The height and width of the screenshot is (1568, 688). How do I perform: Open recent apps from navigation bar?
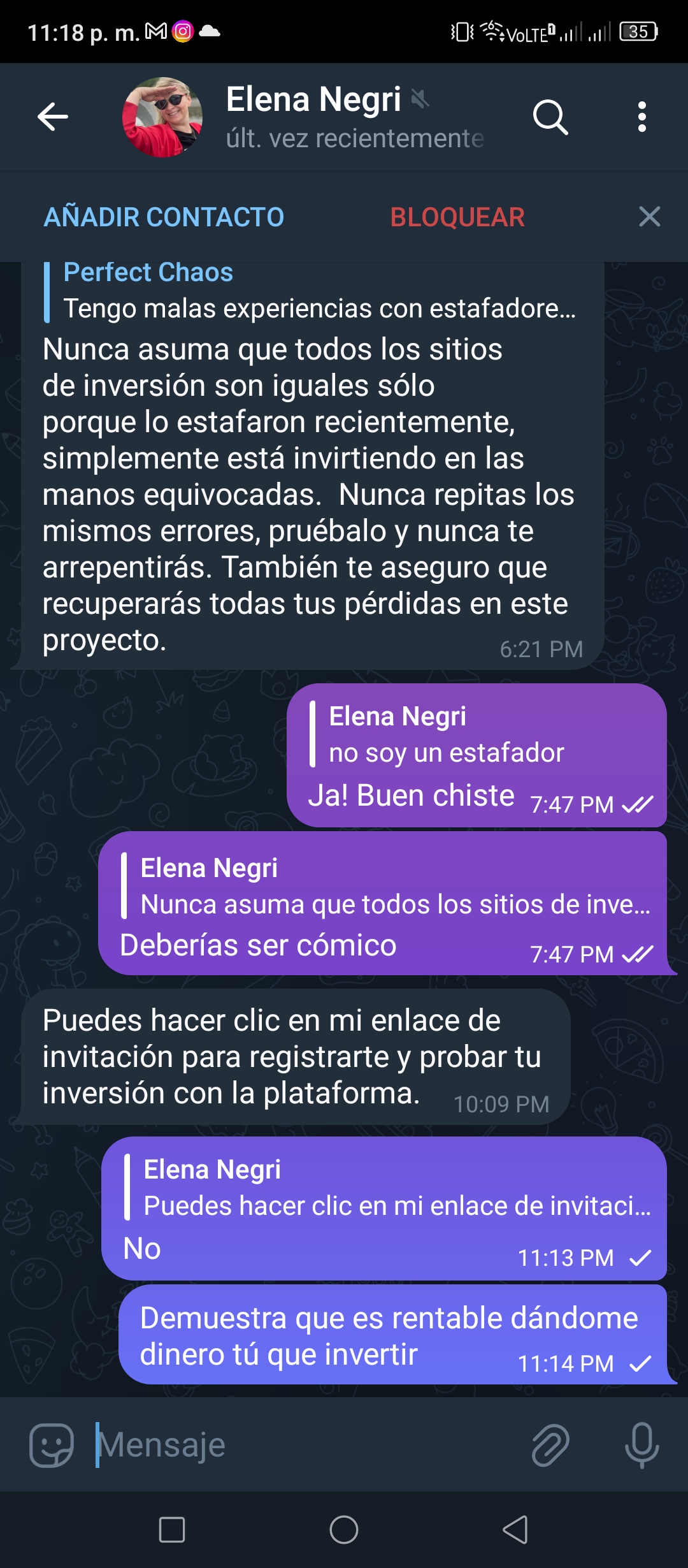172,1530
